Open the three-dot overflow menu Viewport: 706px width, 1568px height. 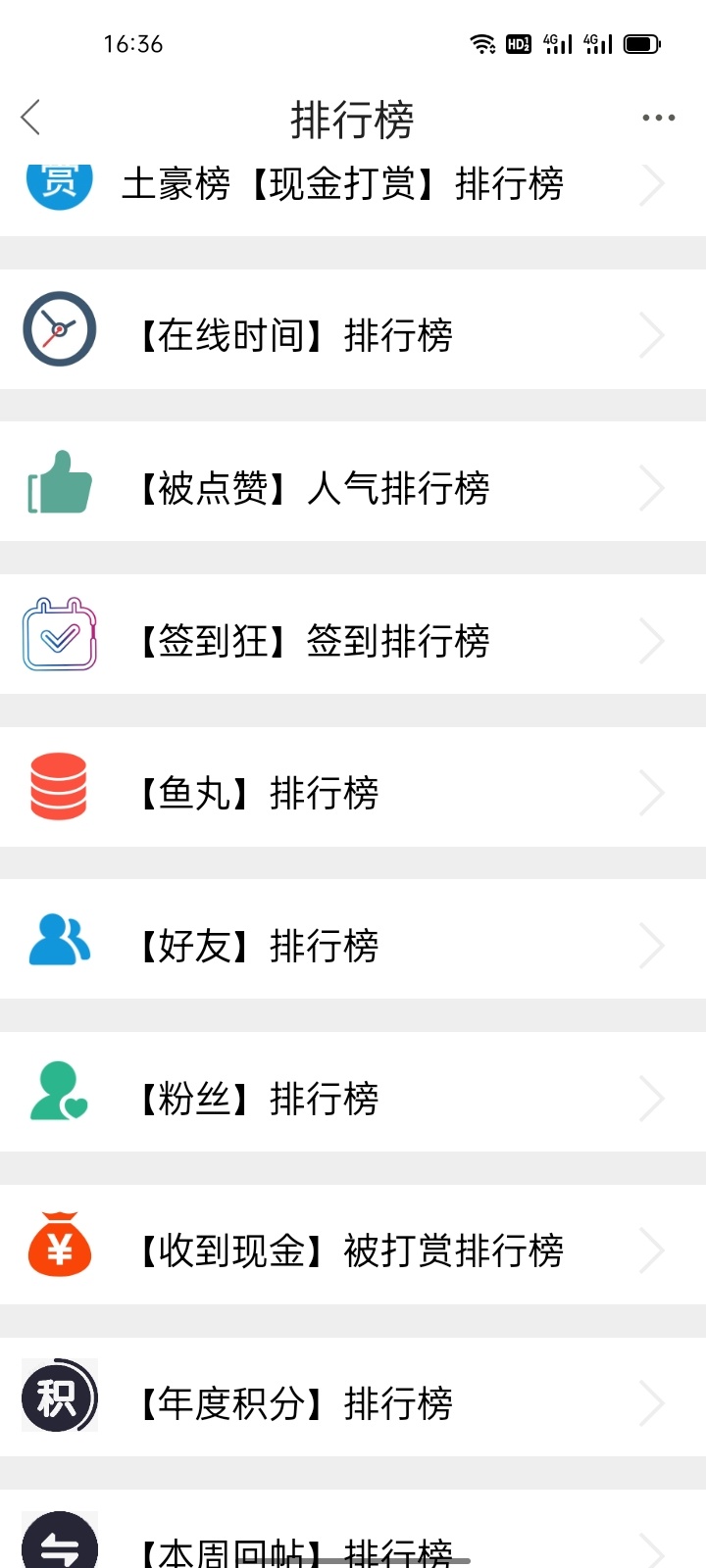(658, 118)
